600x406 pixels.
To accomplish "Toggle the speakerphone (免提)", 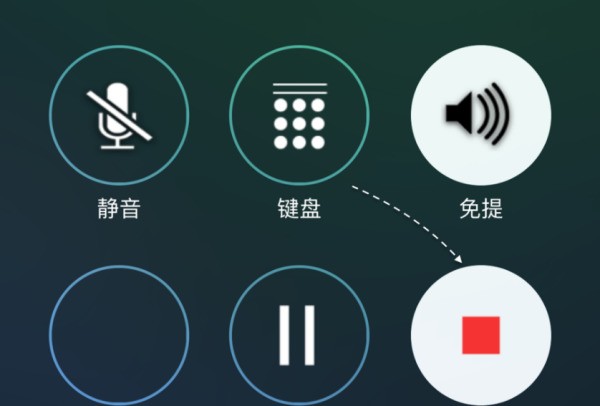I will [480, 115].
